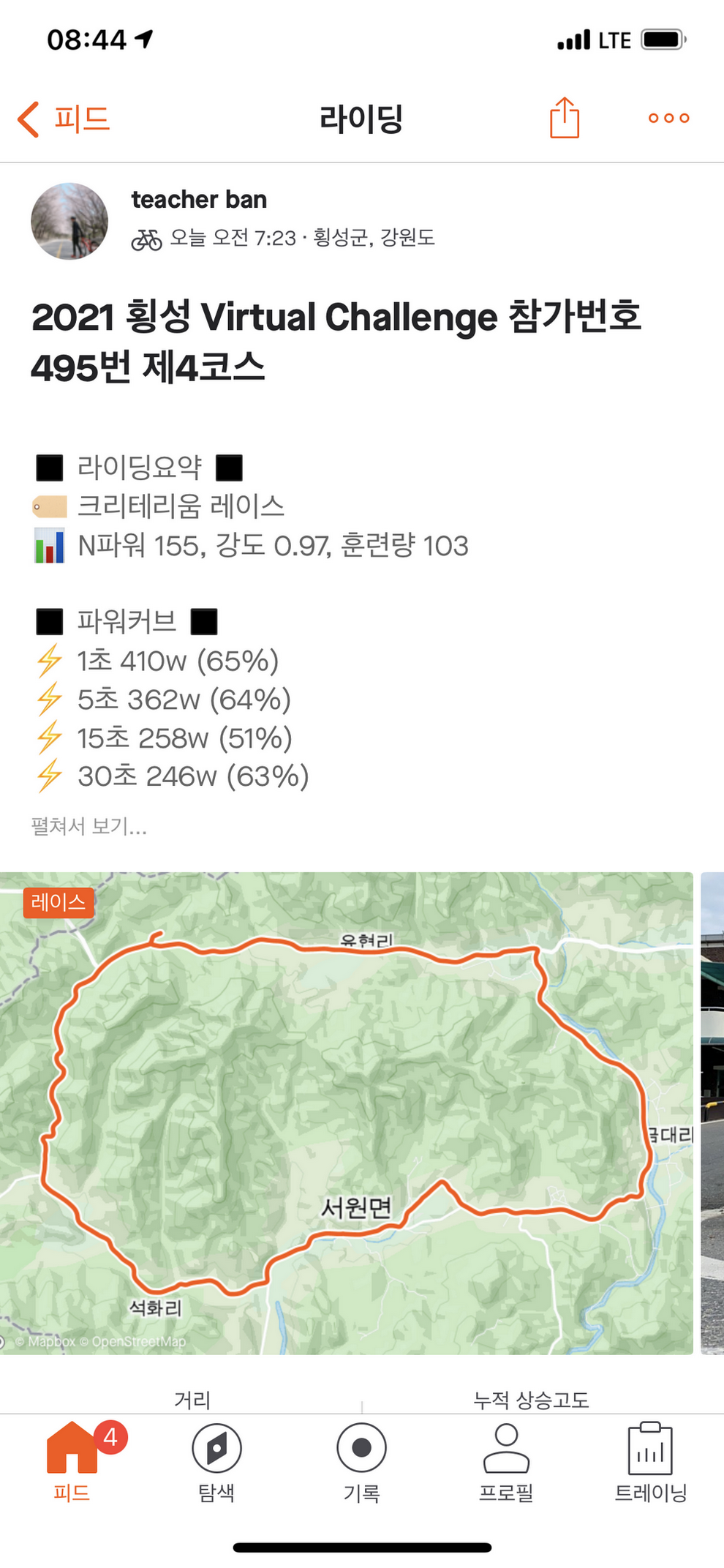The image size is (724, 1568).
Task: Go back to the 피드 feed
Action: tap(64, 119)
